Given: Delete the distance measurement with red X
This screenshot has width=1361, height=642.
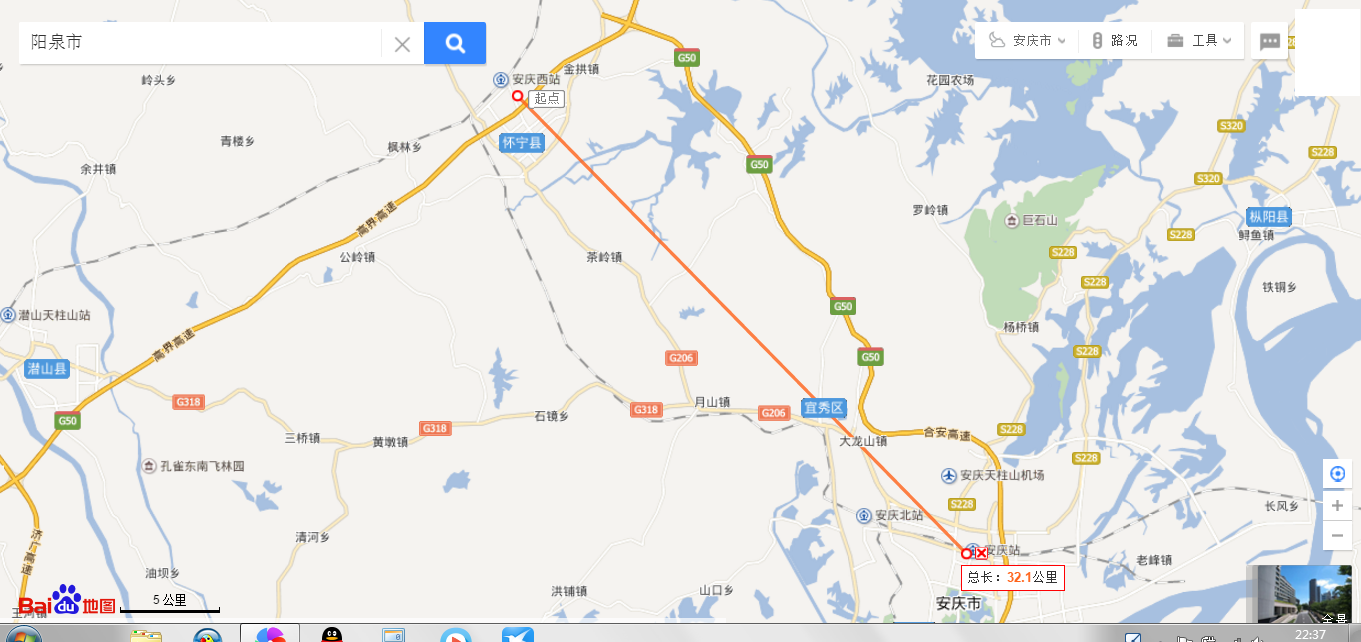Looking at the screenshot, I should click(981, 553).
